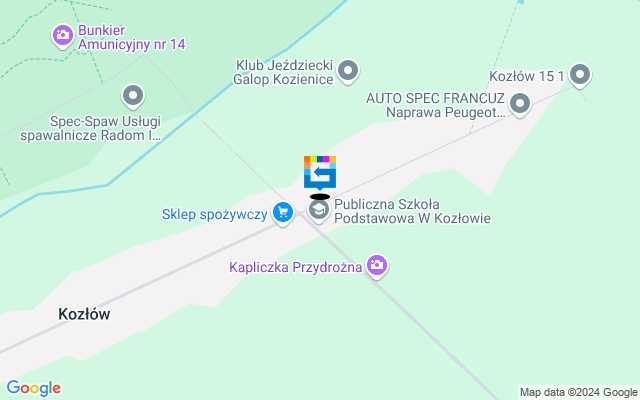The image size is (640, 400).
Task: Select Klub Jeździecki Galop Kozienice pin
Action: coord(348,71)
